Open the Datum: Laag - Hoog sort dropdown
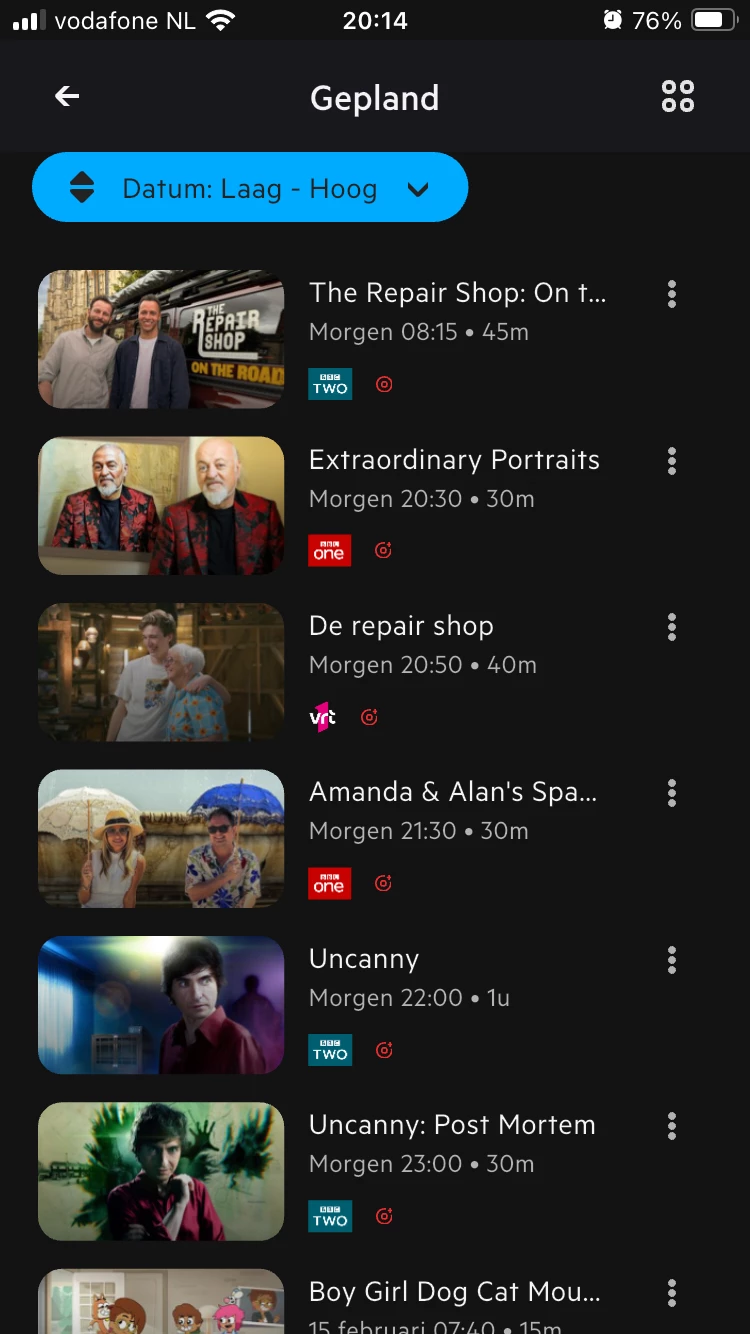The width and height of the screenshot is (750, 1334). (250, 188)
